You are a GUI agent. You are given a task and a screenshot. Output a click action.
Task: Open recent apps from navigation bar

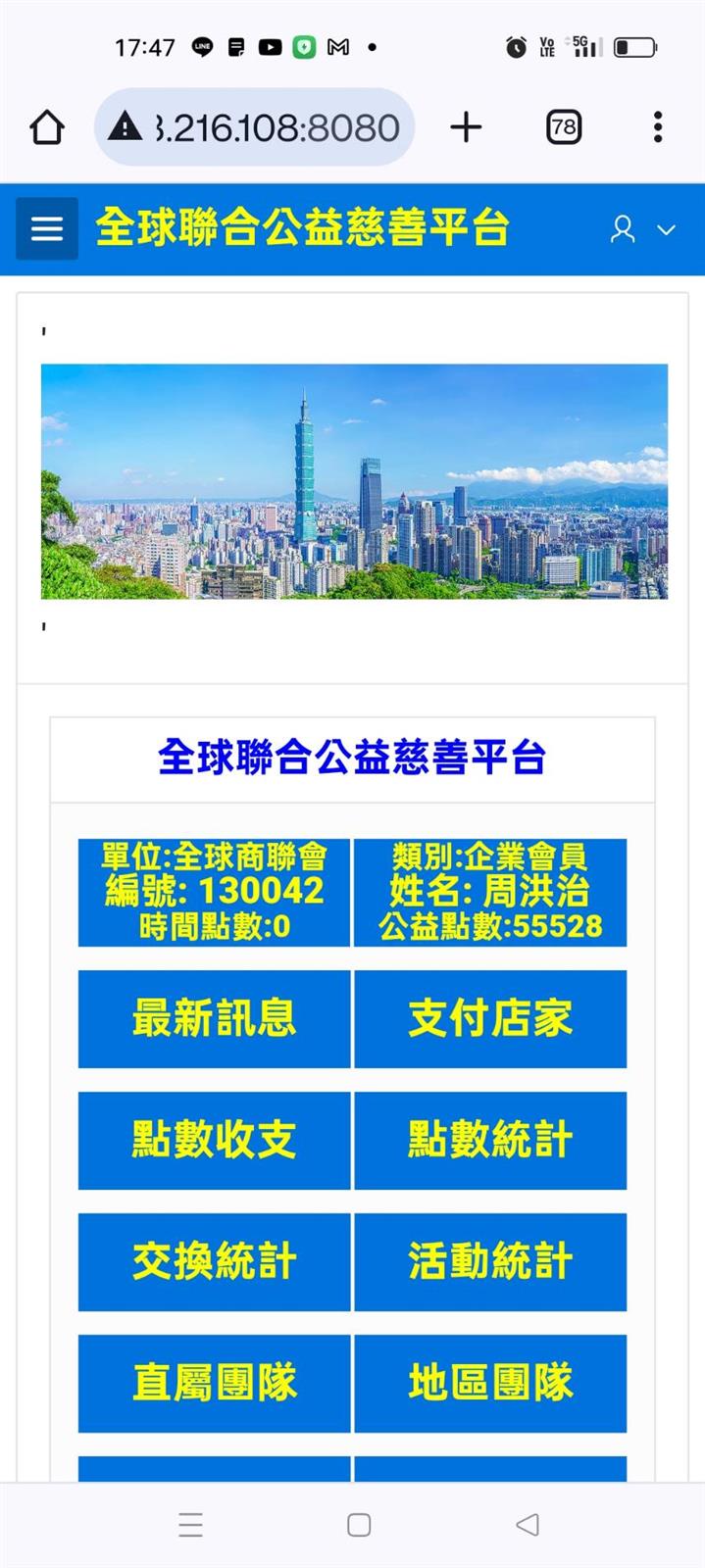pyautogui.click(x=191, y=1524)
